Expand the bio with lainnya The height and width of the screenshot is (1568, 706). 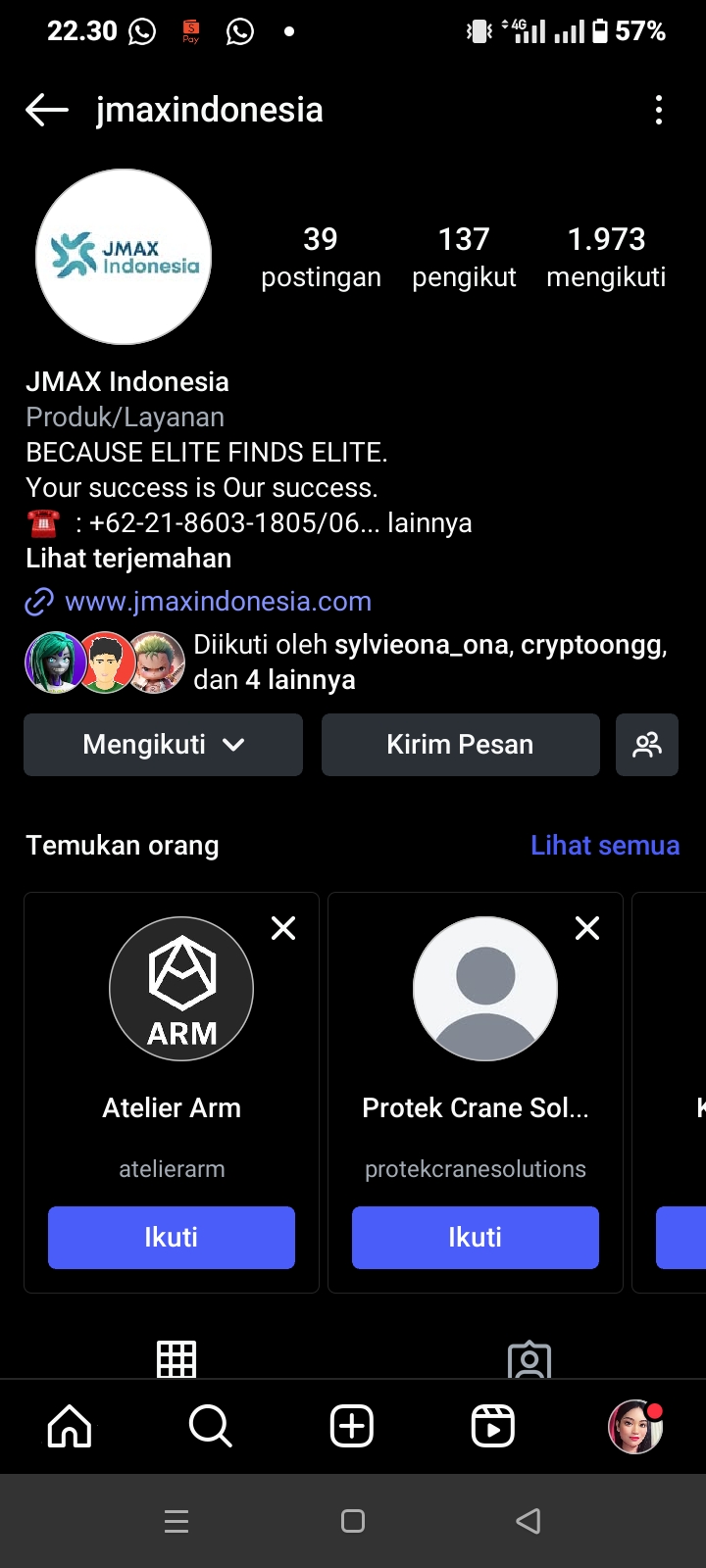click(429, 523)
